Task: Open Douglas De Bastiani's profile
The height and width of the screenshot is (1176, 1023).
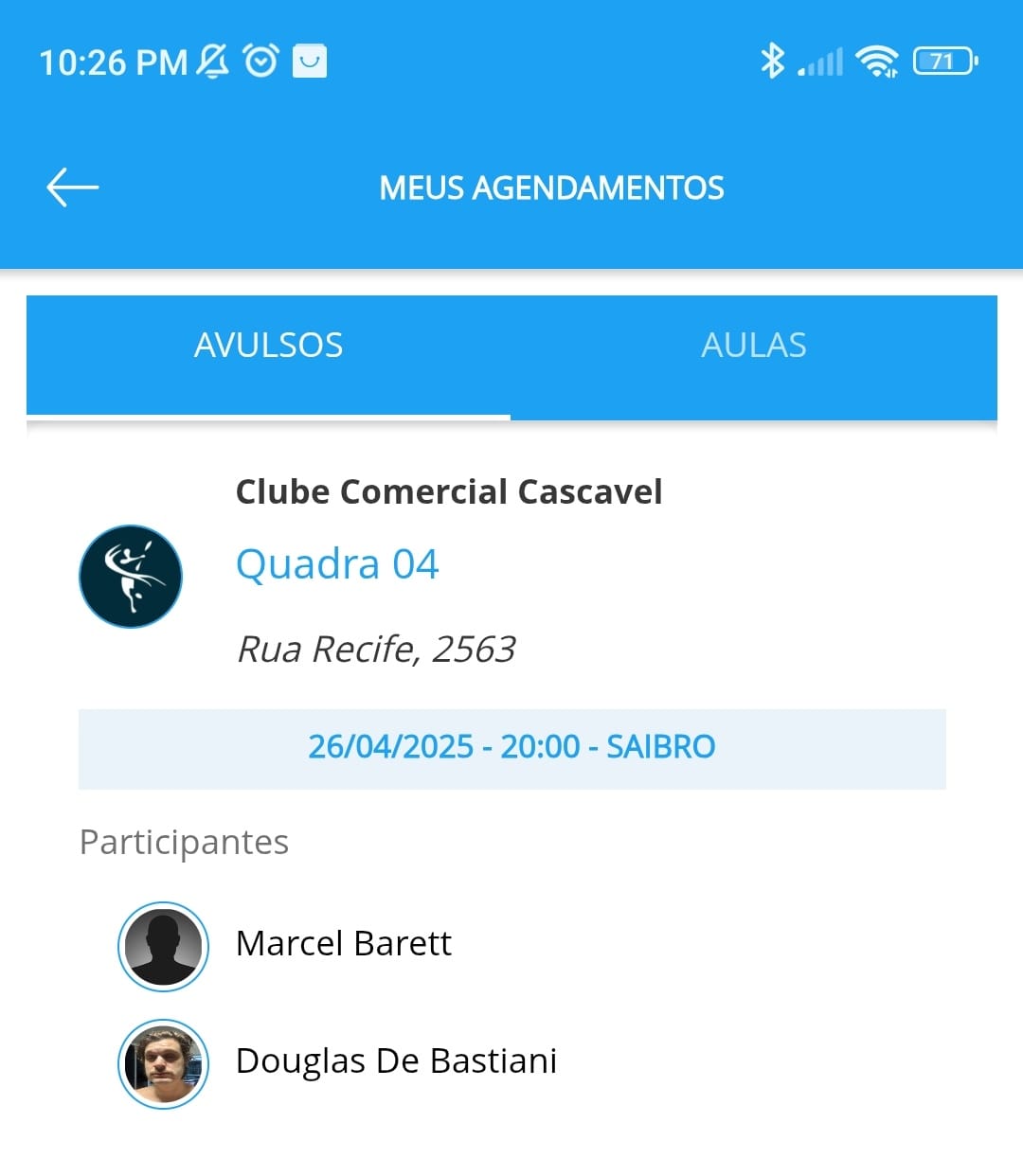Action: [395, 1061]
